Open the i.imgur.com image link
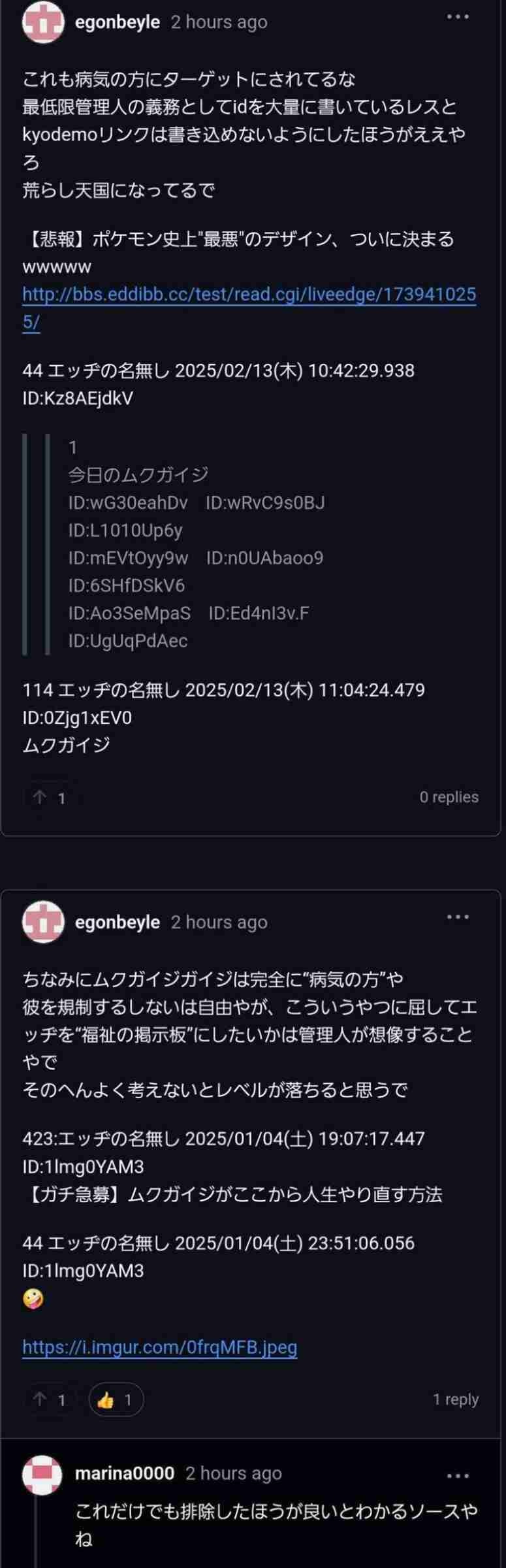 (160, 1347)
